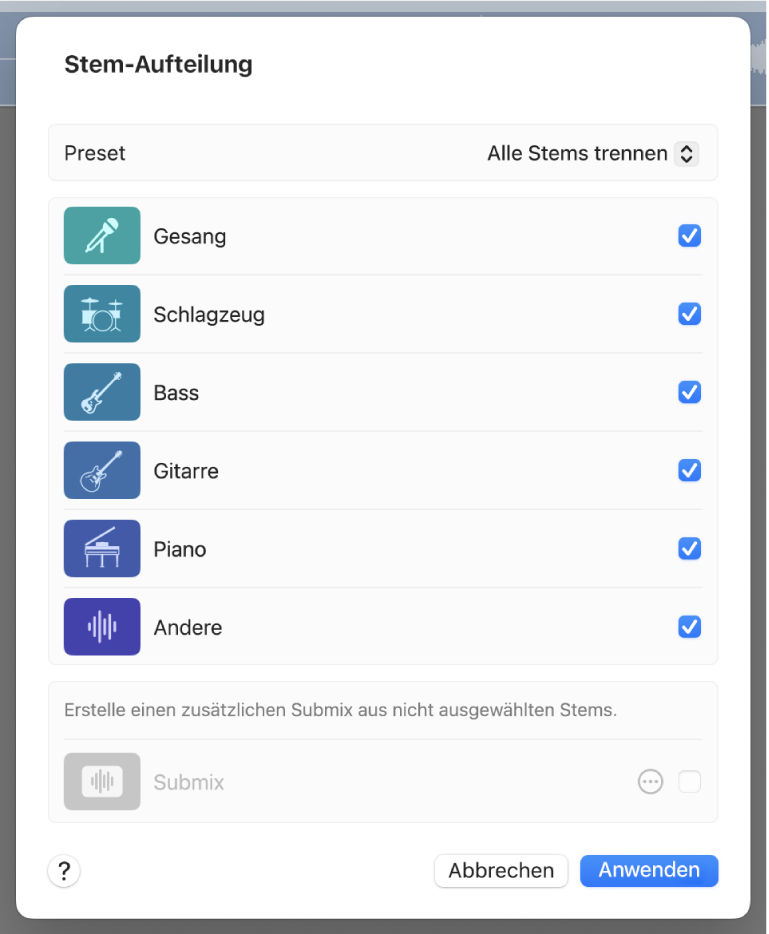Screen dimensions: 769x934
Task: Open help with the question mark button
Action: pos(64,871)
